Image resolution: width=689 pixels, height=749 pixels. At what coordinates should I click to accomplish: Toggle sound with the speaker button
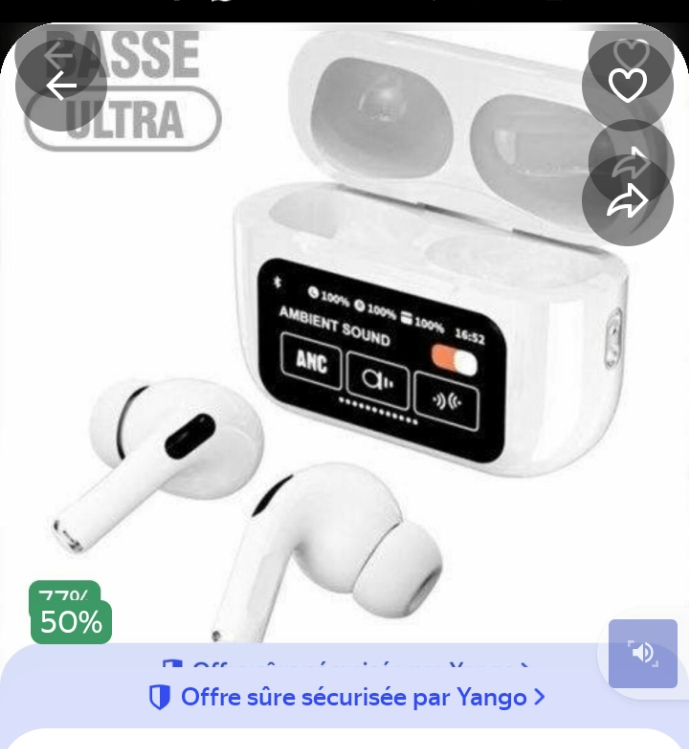(642, 653)
